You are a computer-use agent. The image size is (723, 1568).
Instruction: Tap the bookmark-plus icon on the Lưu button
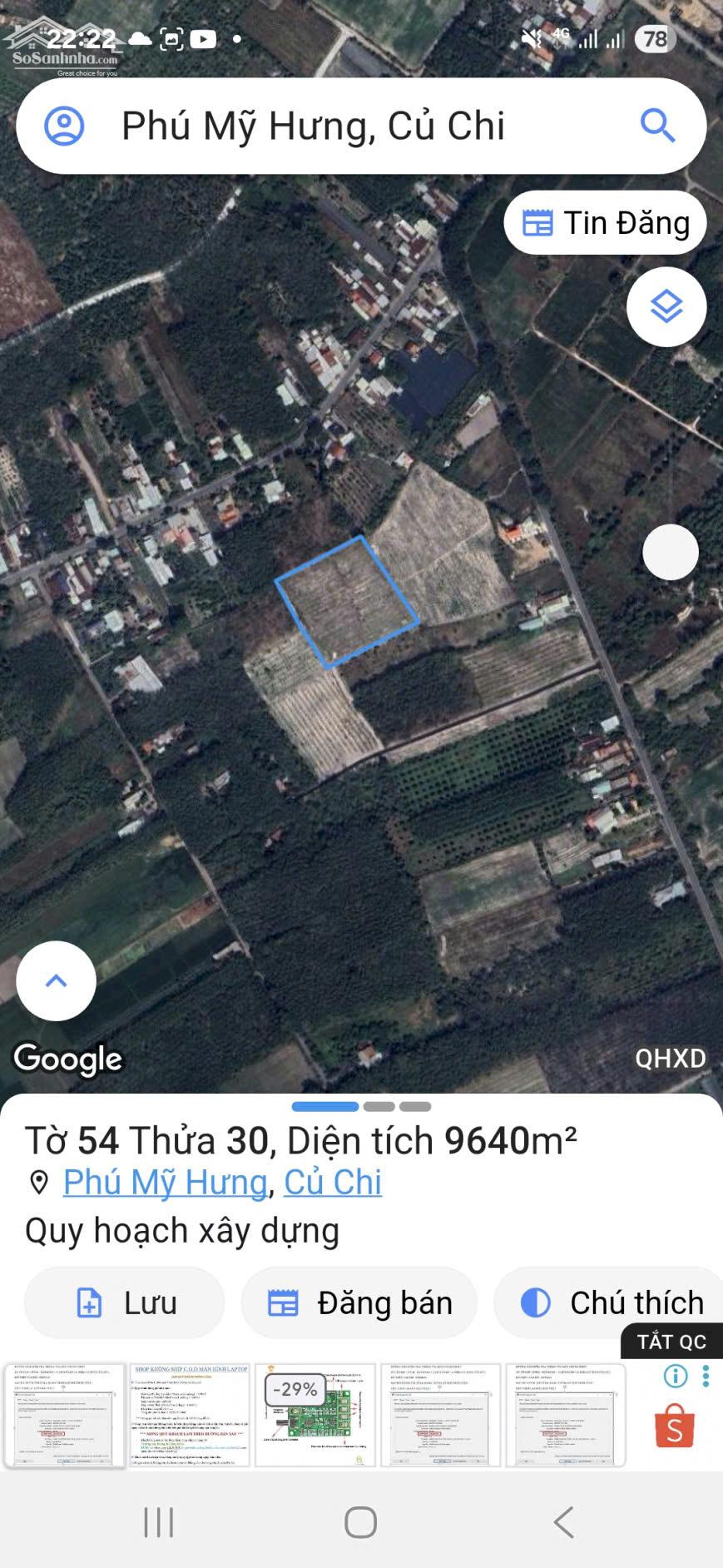90,1303
